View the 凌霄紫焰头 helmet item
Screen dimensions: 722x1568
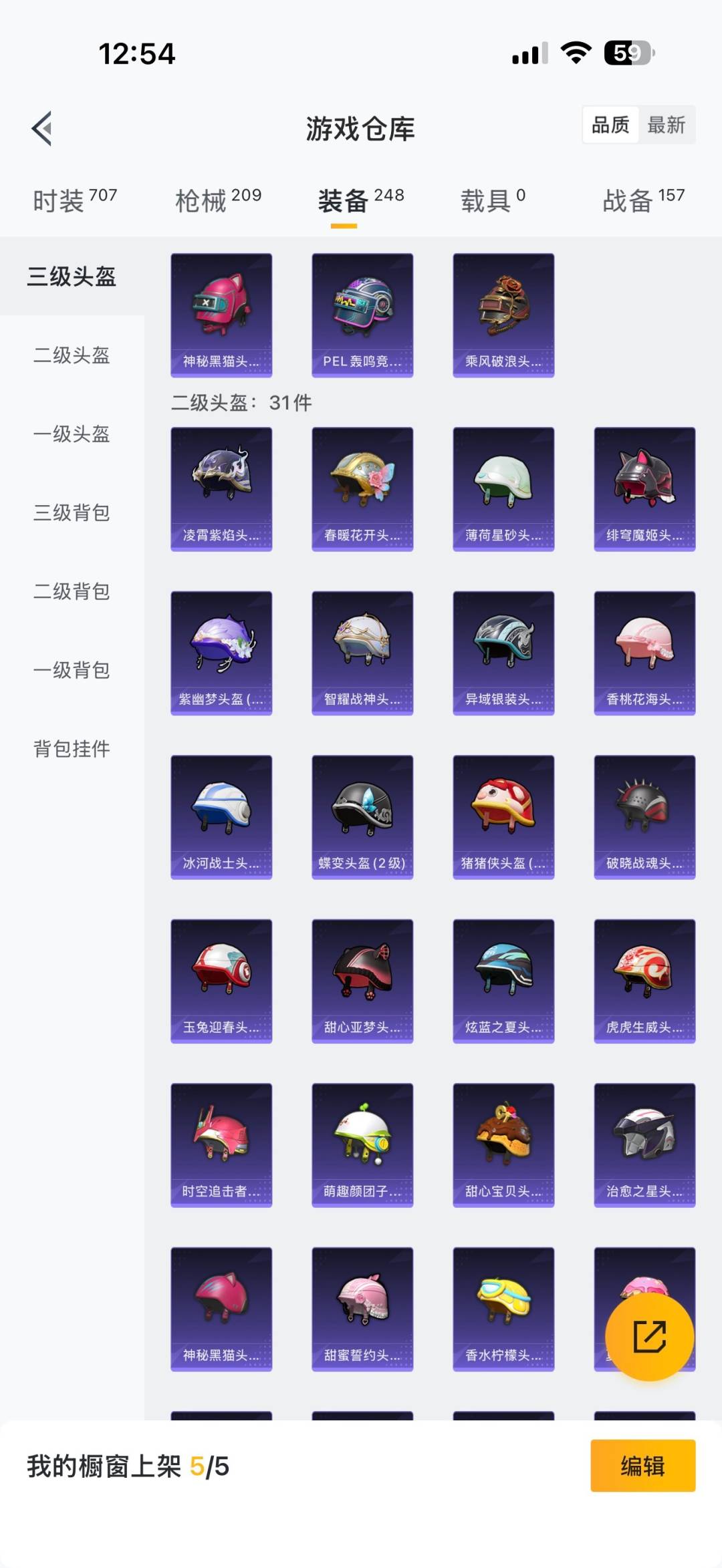point(221,489)
